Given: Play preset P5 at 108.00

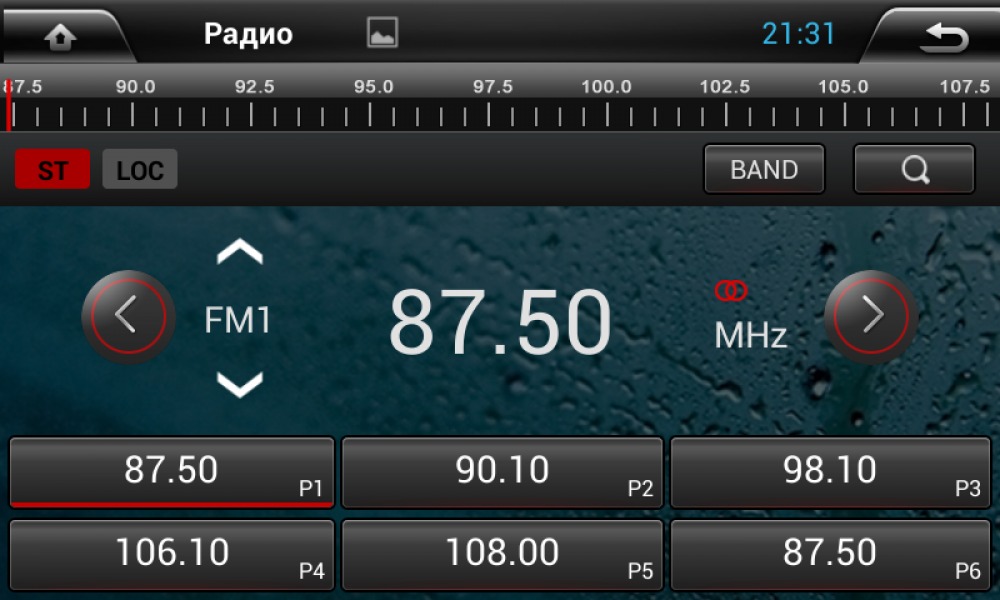Looking at the screenshot, I should [x=502, y=553].
